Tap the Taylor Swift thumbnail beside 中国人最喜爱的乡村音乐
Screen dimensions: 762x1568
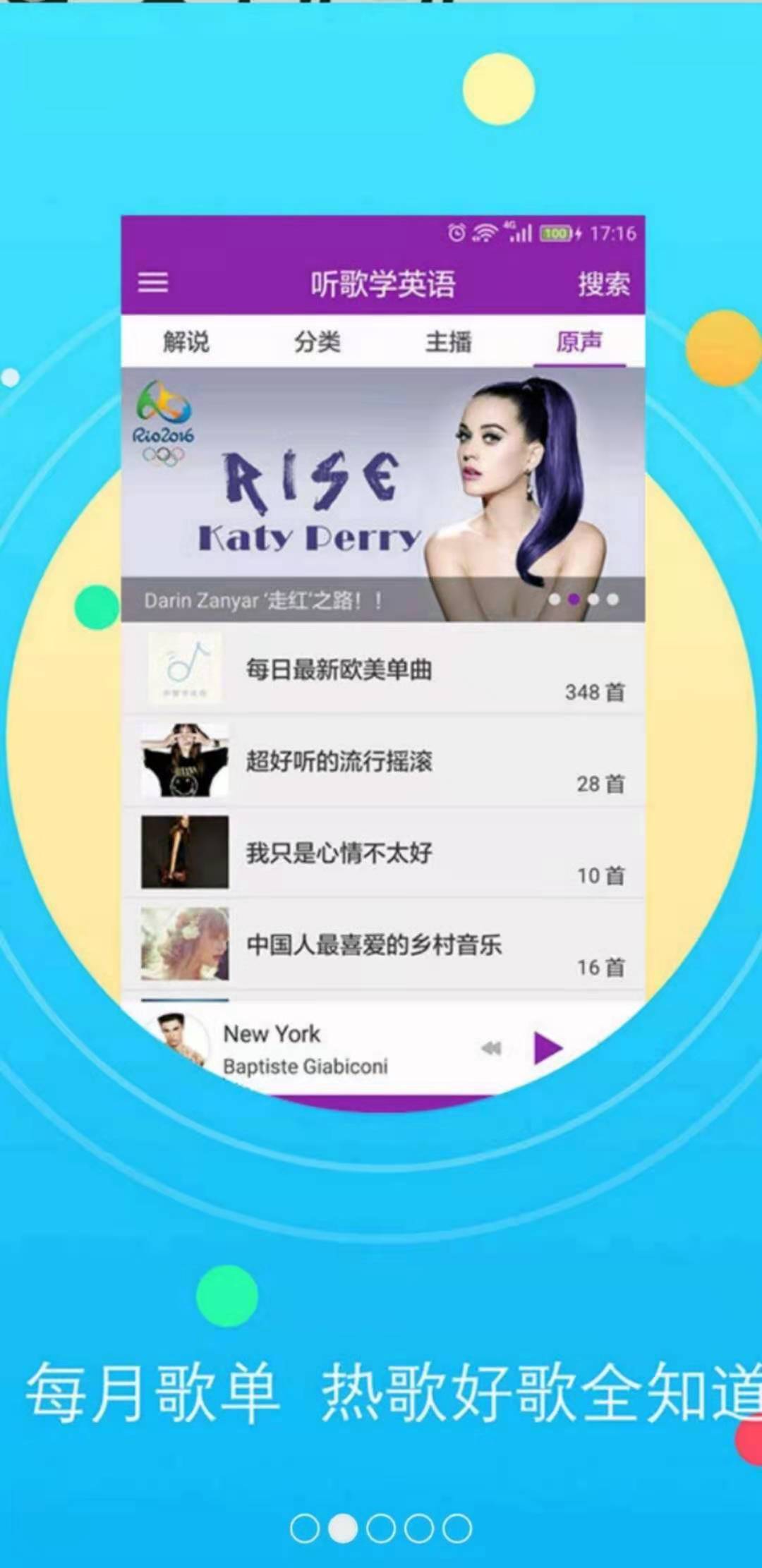[x=185, y=944]
